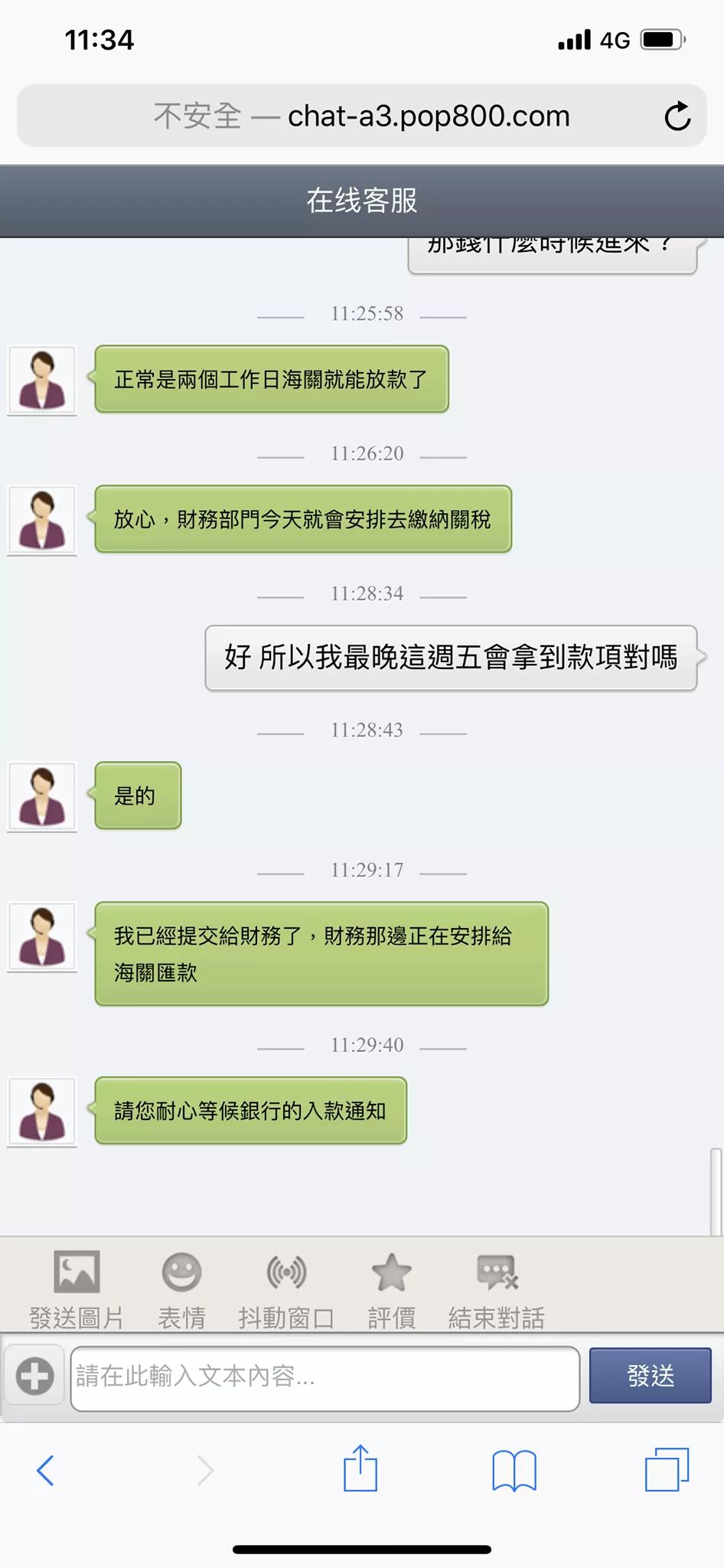Tap 抖動窗口 to shake the window
Viewport: 724px width, 1568px height.
pyautogui.click(x=286, y=1290)
